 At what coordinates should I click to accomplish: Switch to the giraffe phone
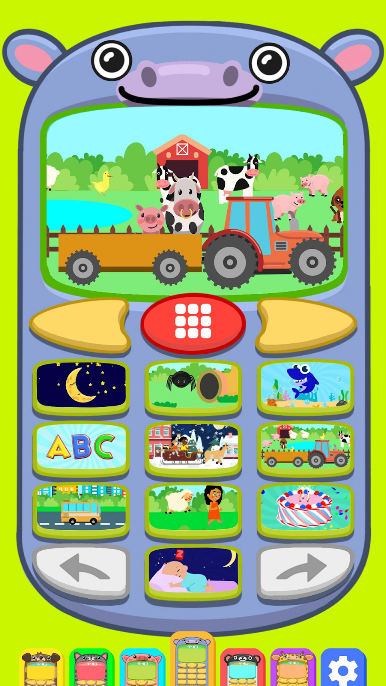(x=293, y=668)
